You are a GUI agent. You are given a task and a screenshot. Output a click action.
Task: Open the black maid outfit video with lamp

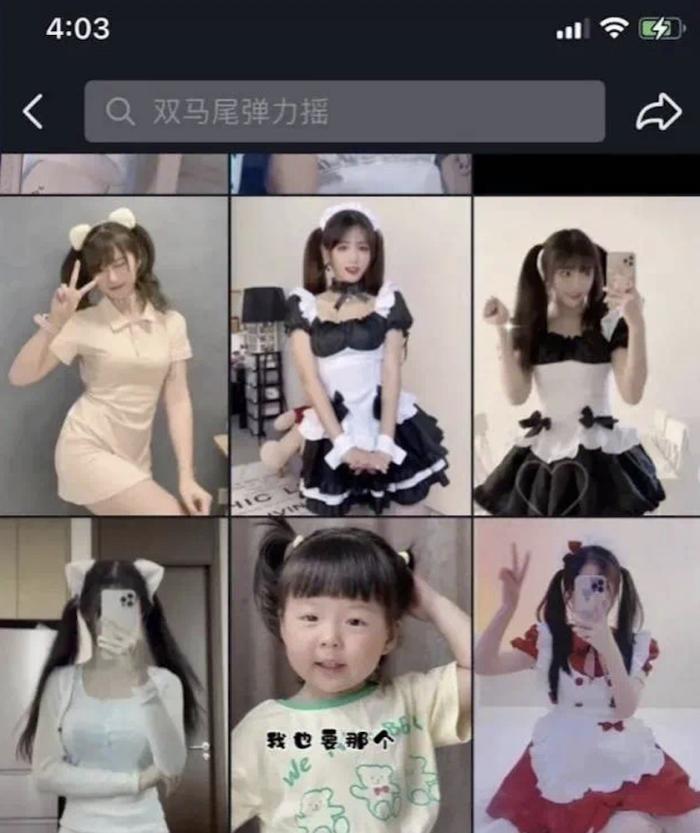[351, 355]
